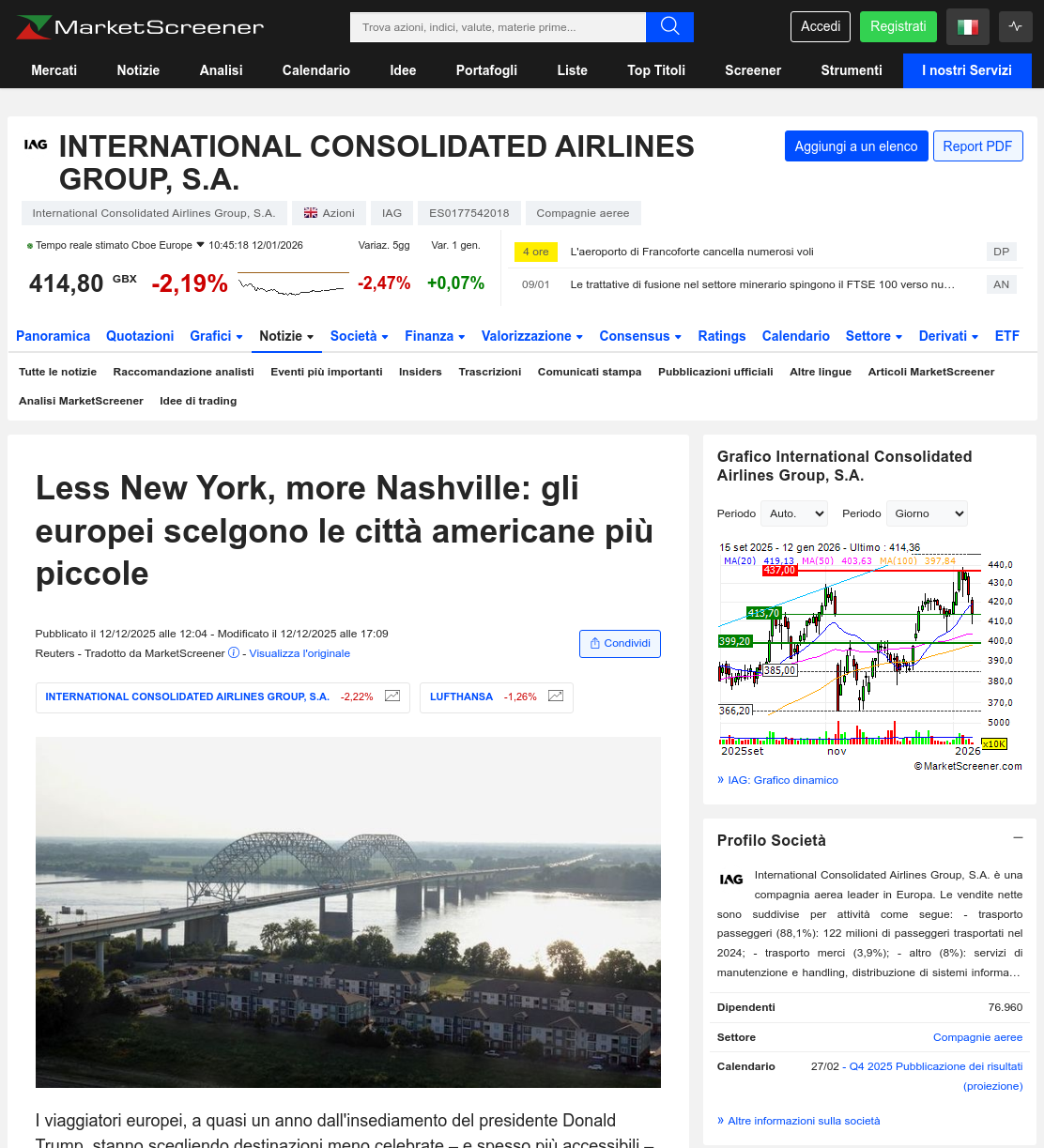
Task: Tap the green Registrati button
Action: (x=898, y=26)
